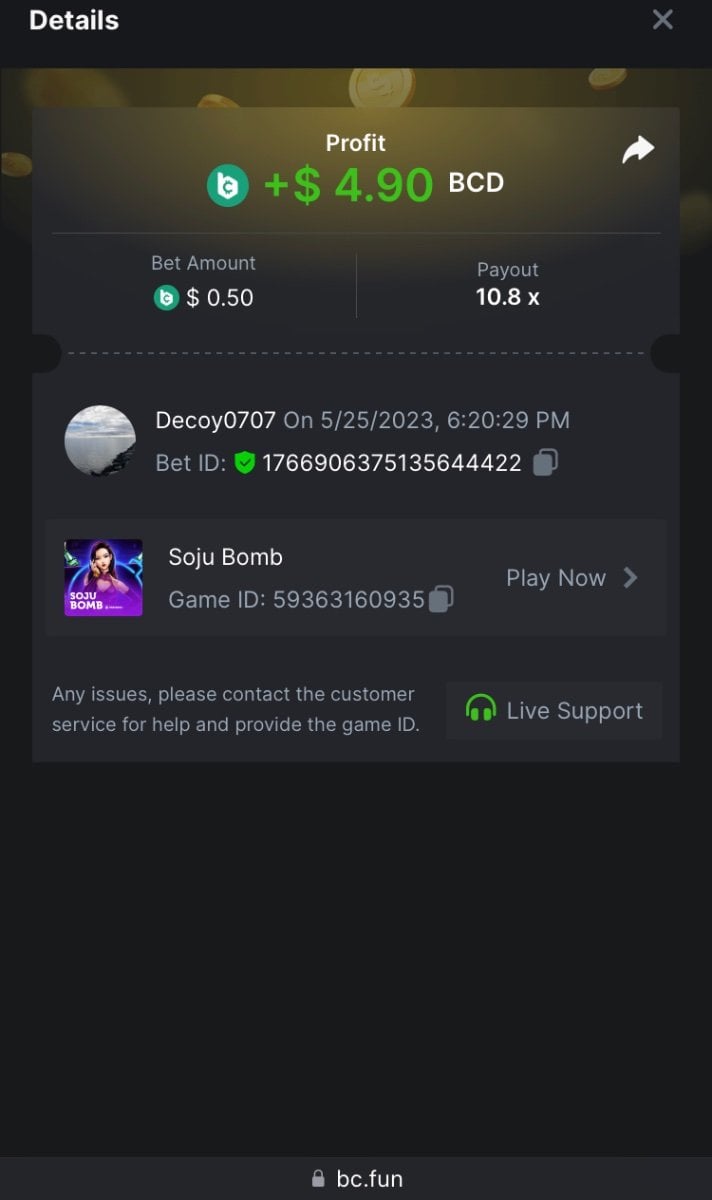Contact Live Support

pyautogui.click(x=554, y=711)
